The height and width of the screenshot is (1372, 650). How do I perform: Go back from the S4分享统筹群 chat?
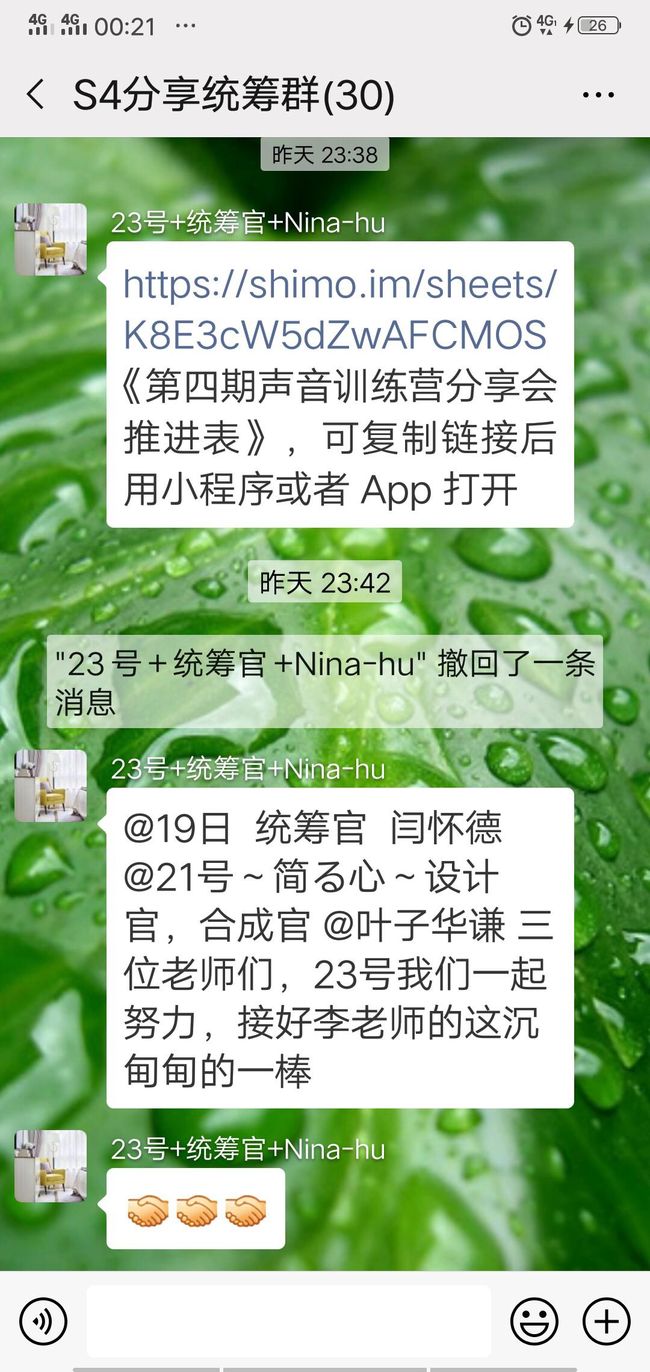pos(35,96)
